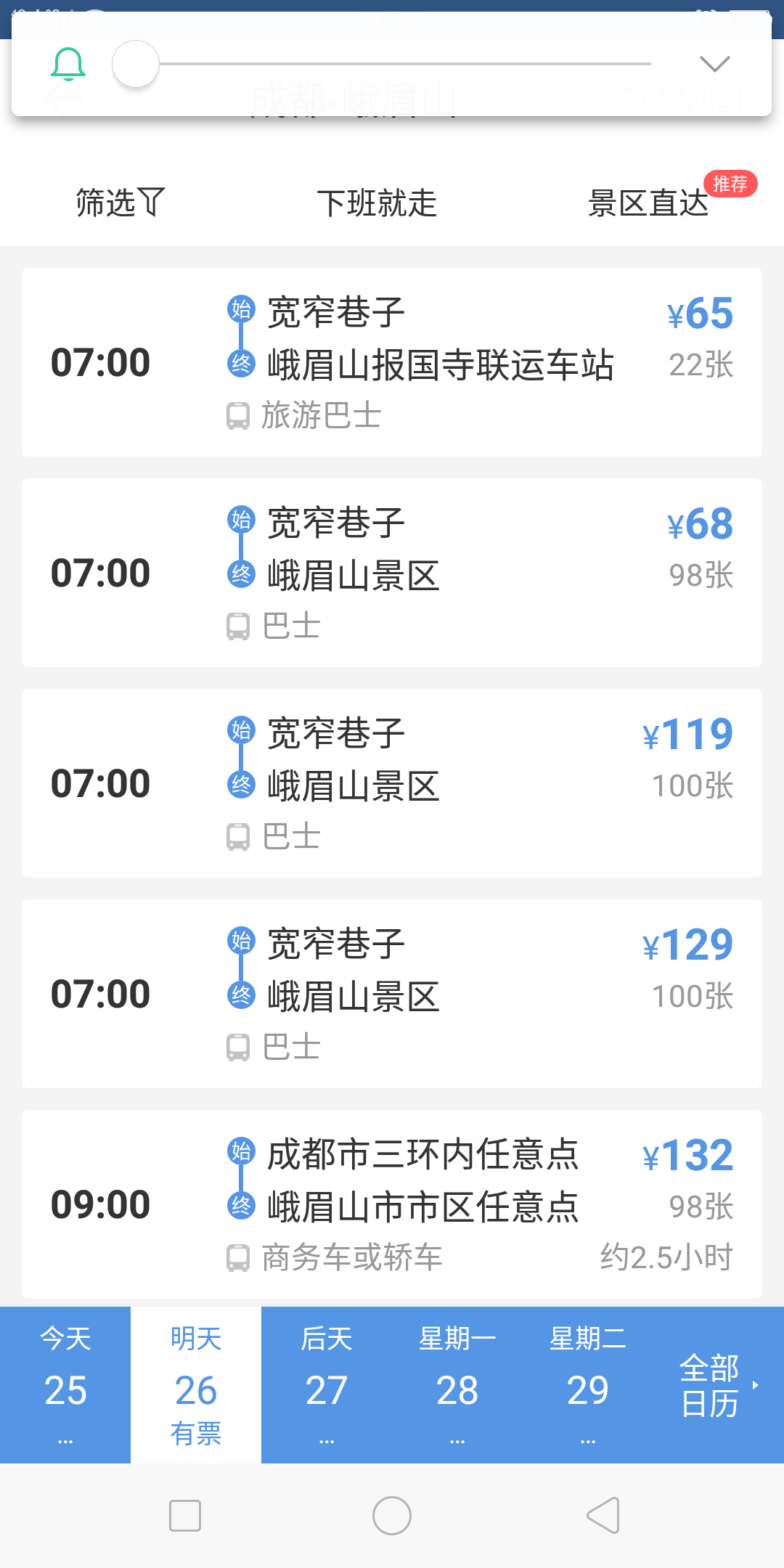Open the 全部日历 full calendar
The width and height of the screenshot is (784, 1568).
pos(719,1385)
